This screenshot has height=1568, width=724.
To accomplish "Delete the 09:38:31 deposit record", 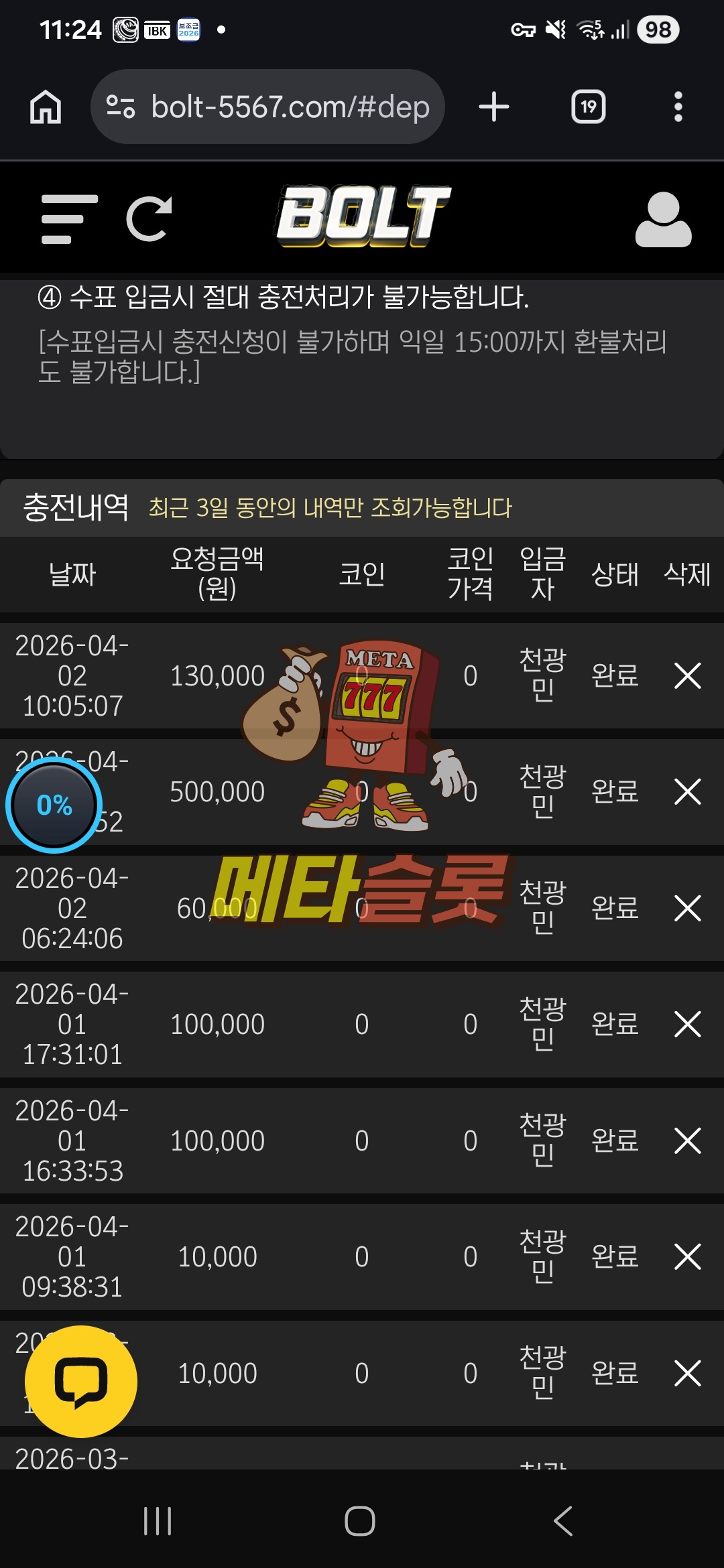I will coord(687,1256).
